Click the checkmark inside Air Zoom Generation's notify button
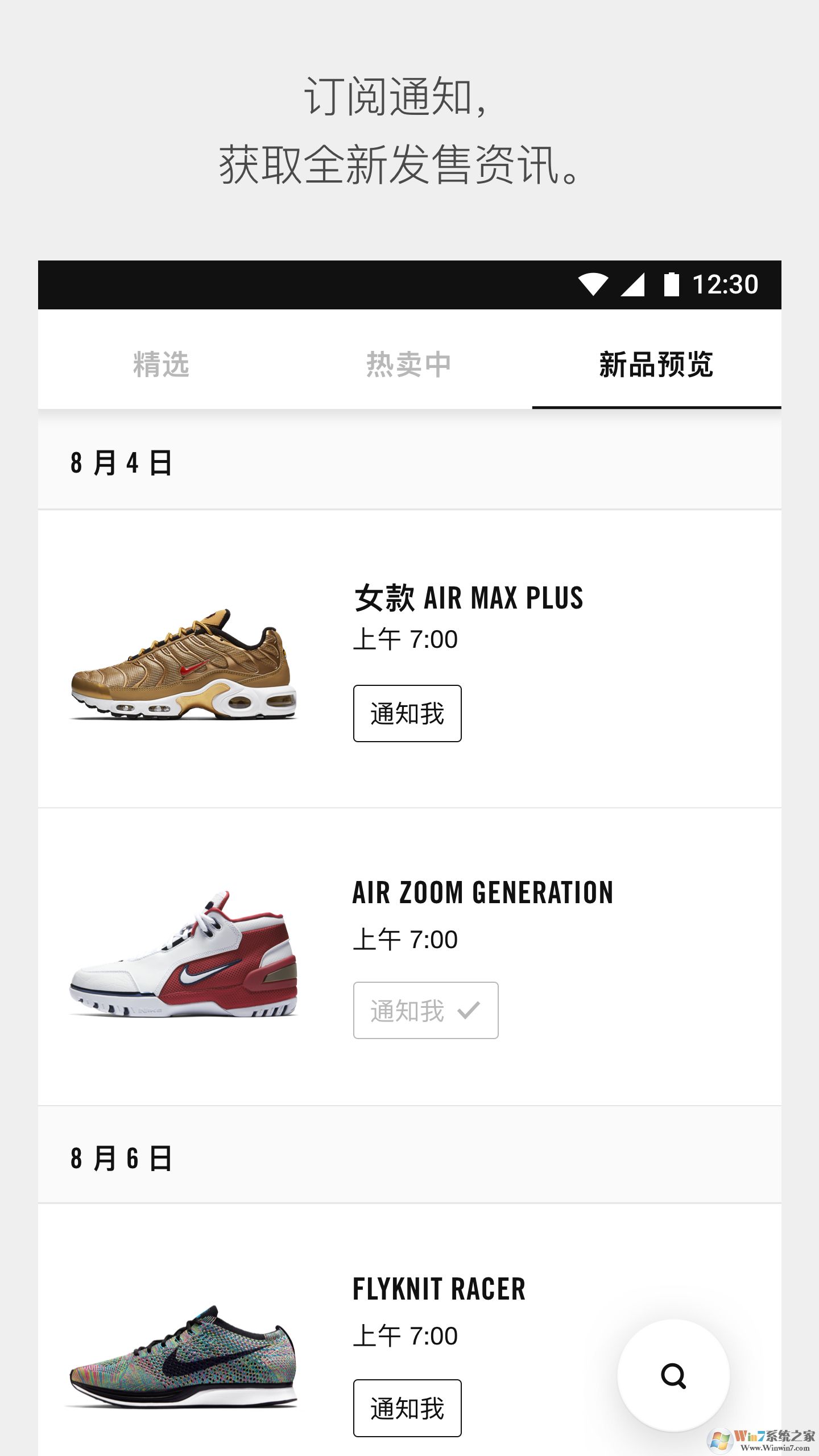 point(469,1010)
